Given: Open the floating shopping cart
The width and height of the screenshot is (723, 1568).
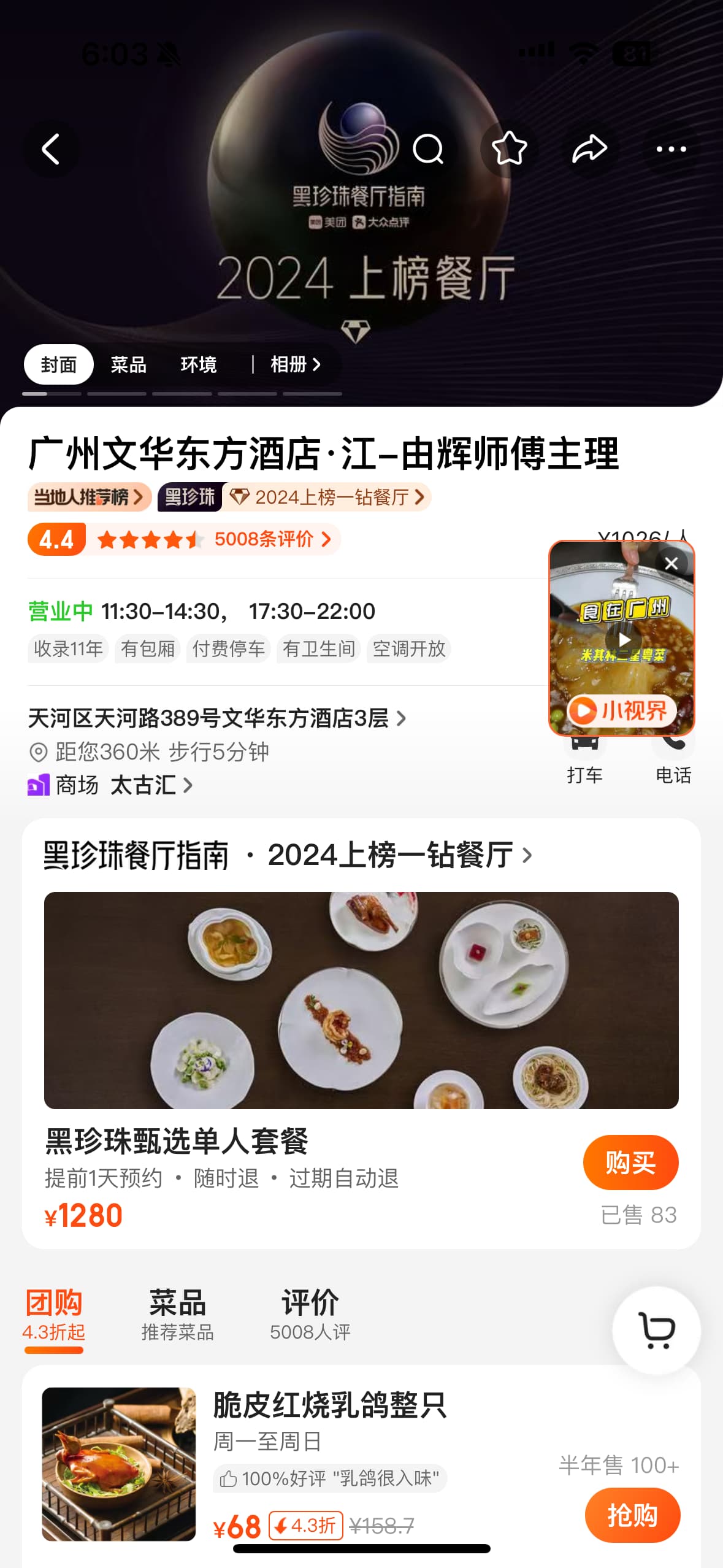Looking at the screenshot, I should (656, 1330).
